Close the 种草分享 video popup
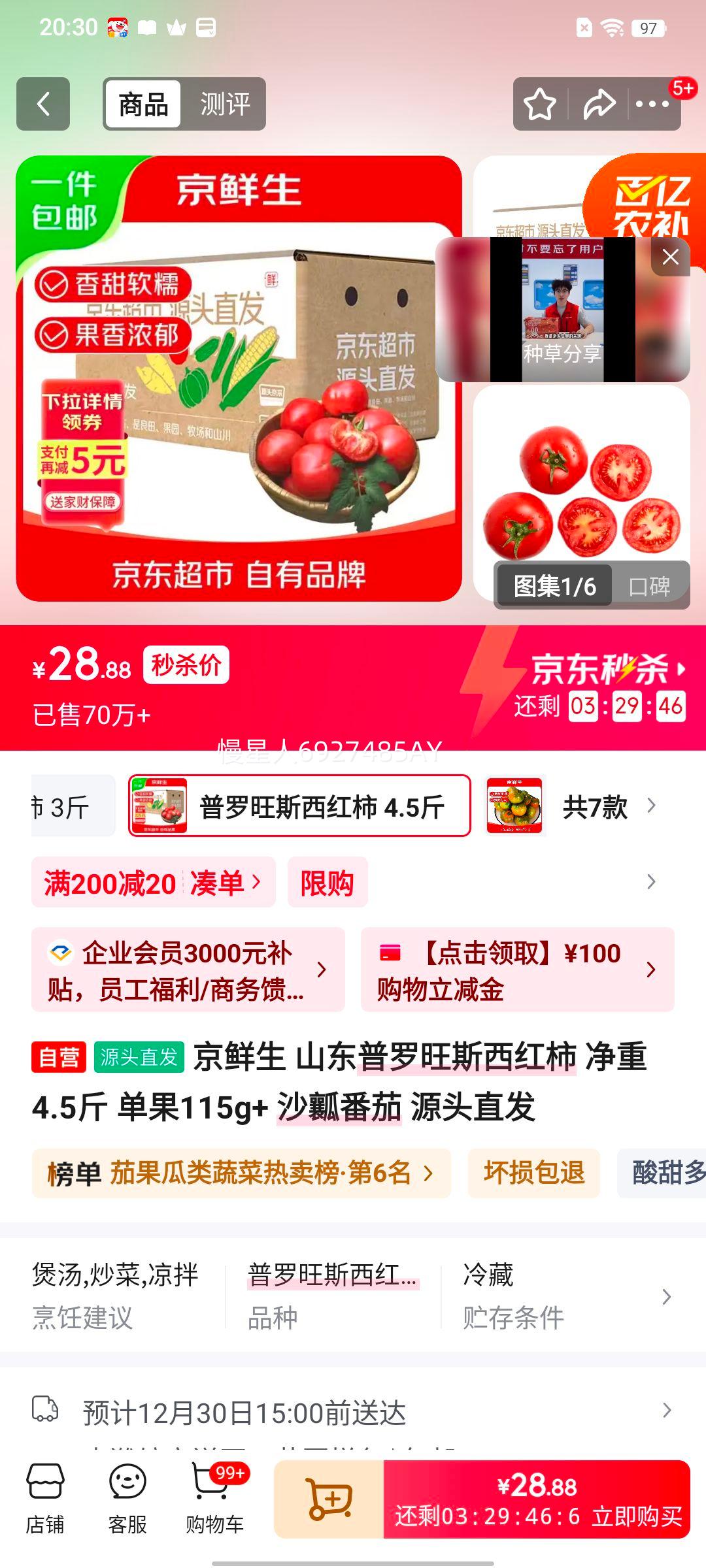This screenshot has height=1568, width=706. (x=670, y=257)
